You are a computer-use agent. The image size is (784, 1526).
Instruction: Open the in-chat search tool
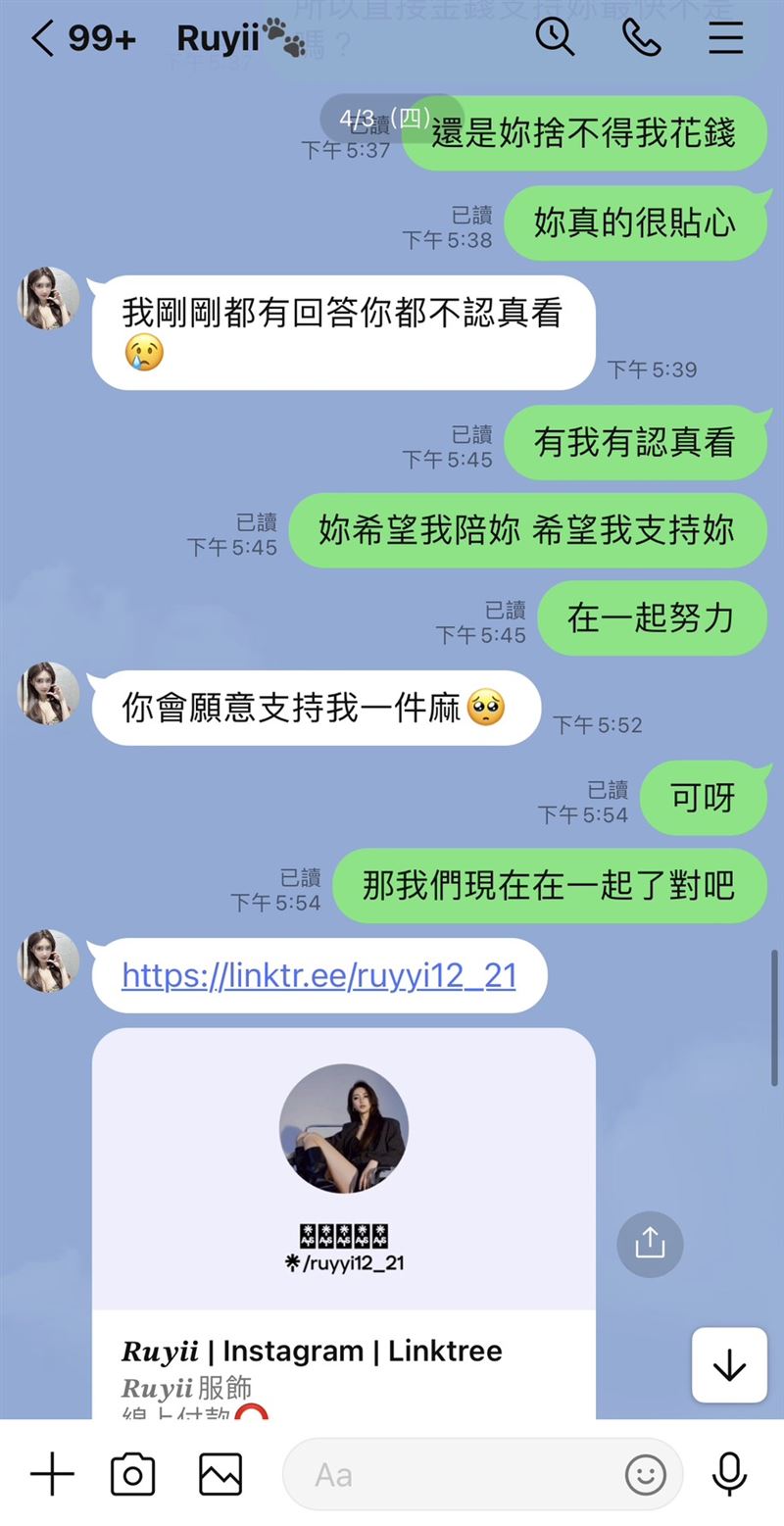click(x=555, y=37)
